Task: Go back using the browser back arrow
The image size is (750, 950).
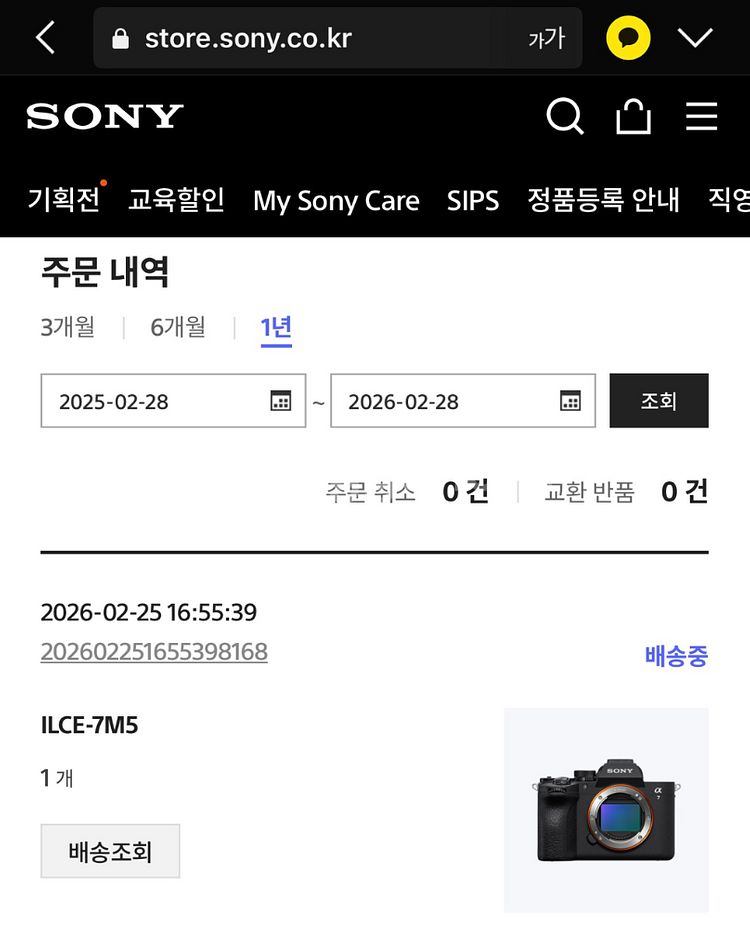Action: (45, 38)
